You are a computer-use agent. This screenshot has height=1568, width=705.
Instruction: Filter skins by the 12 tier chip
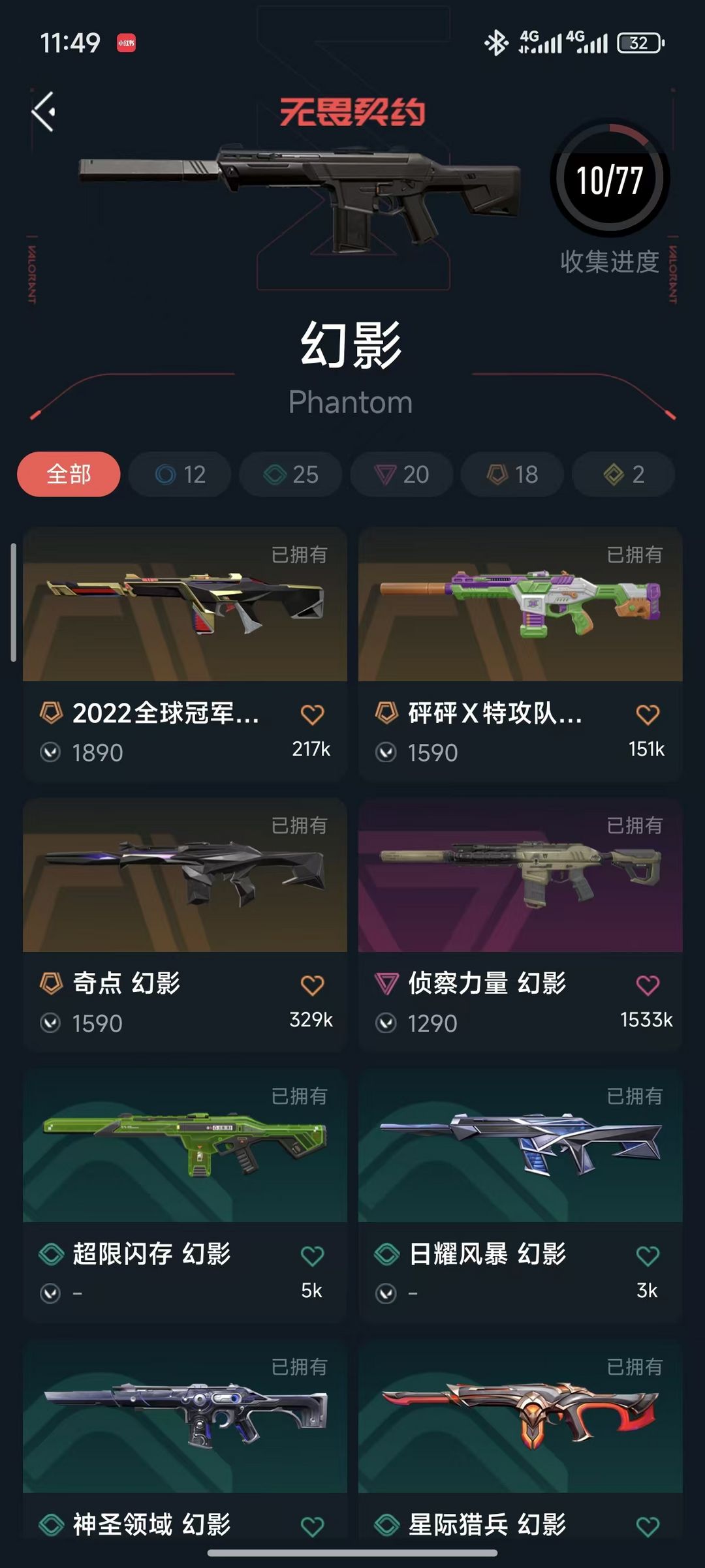click(x=180, y=474)
